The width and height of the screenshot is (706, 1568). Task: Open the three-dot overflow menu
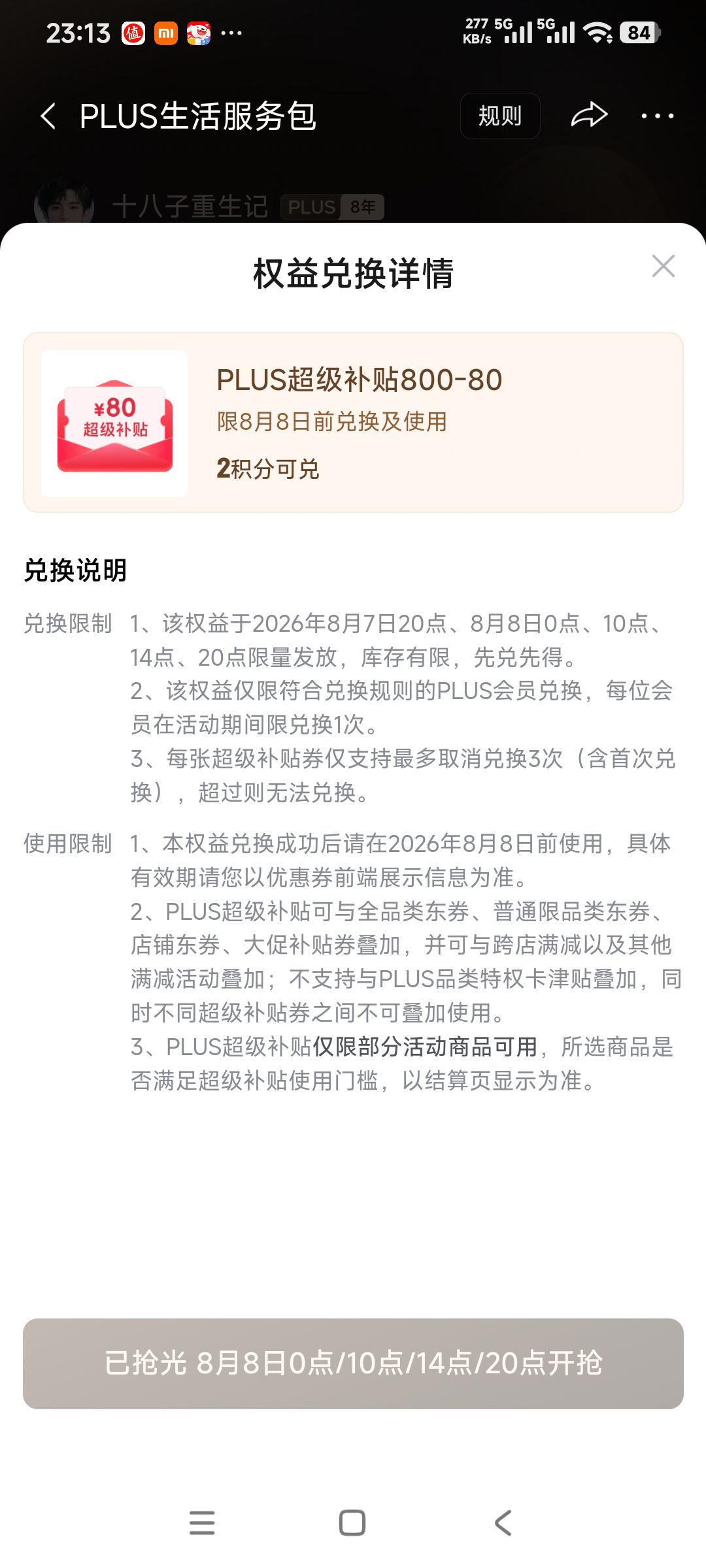click(657, 116)
